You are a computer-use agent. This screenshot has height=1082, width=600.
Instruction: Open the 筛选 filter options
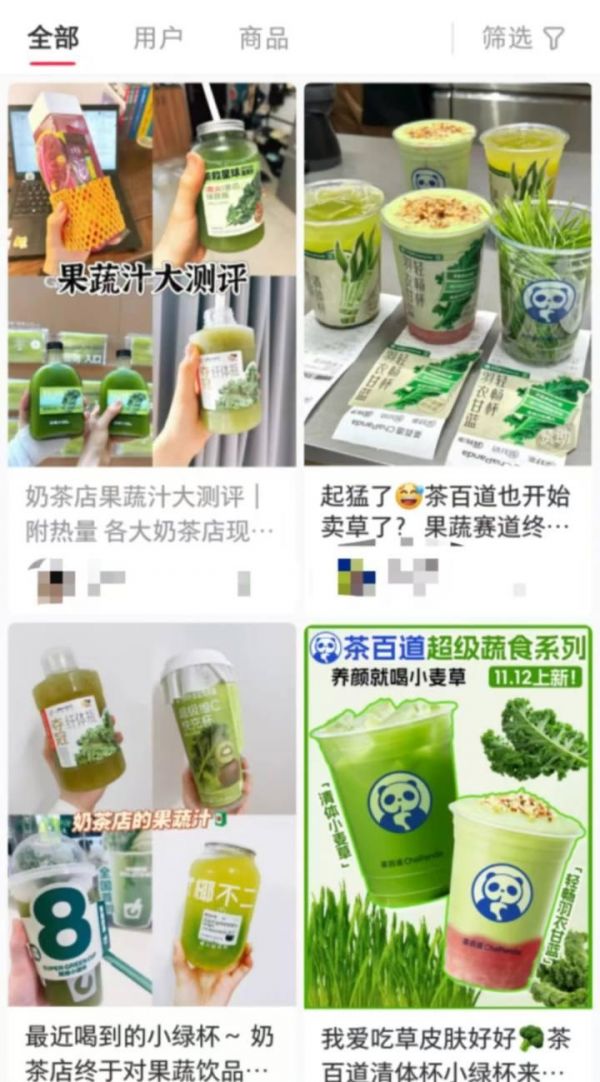click(x=523, y=39)
